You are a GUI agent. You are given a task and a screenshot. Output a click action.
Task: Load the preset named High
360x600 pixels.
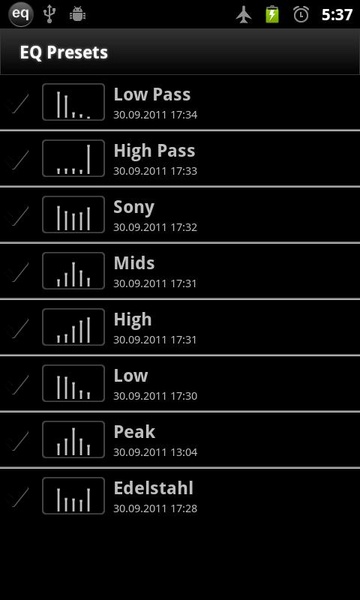[180, 327]
